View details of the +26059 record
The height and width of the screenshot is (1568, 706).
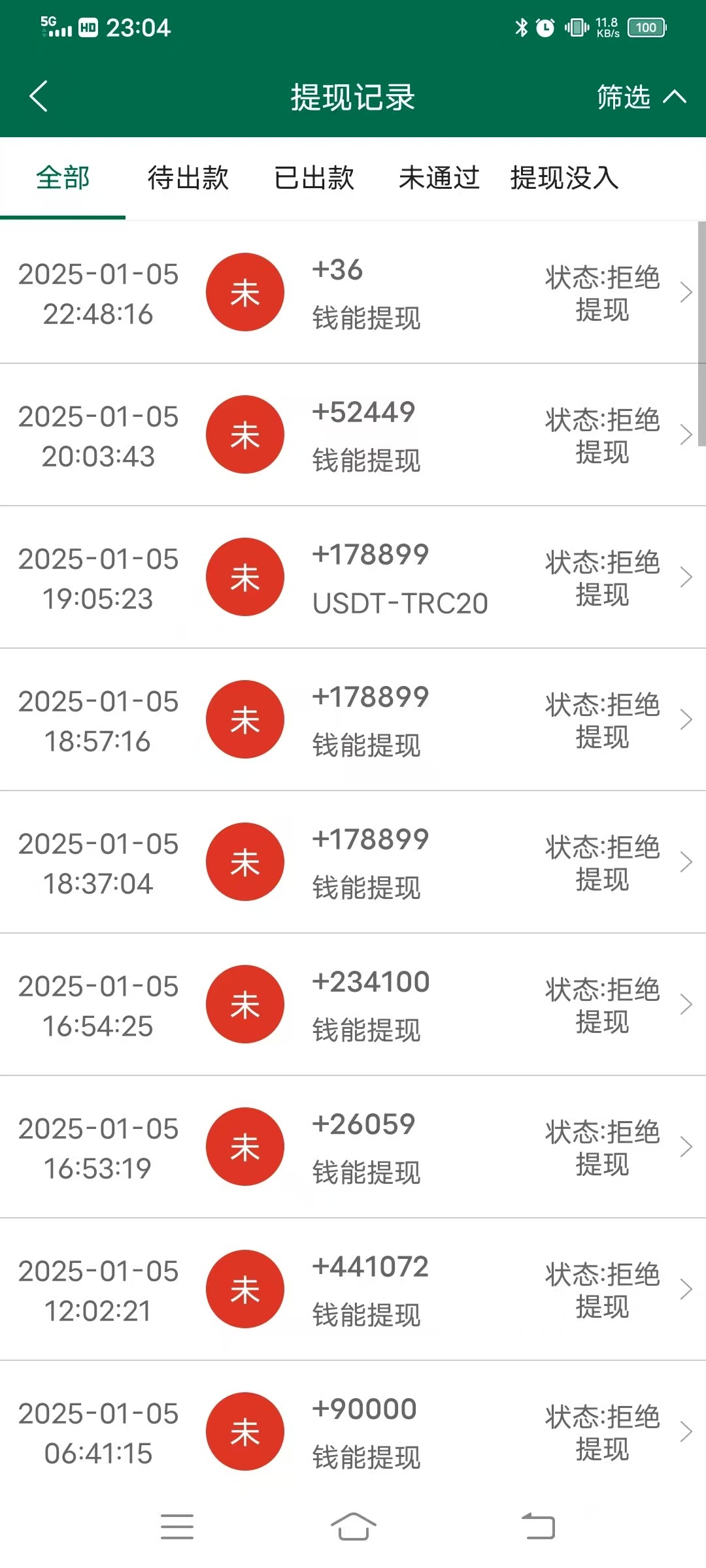pos(353,1147)
